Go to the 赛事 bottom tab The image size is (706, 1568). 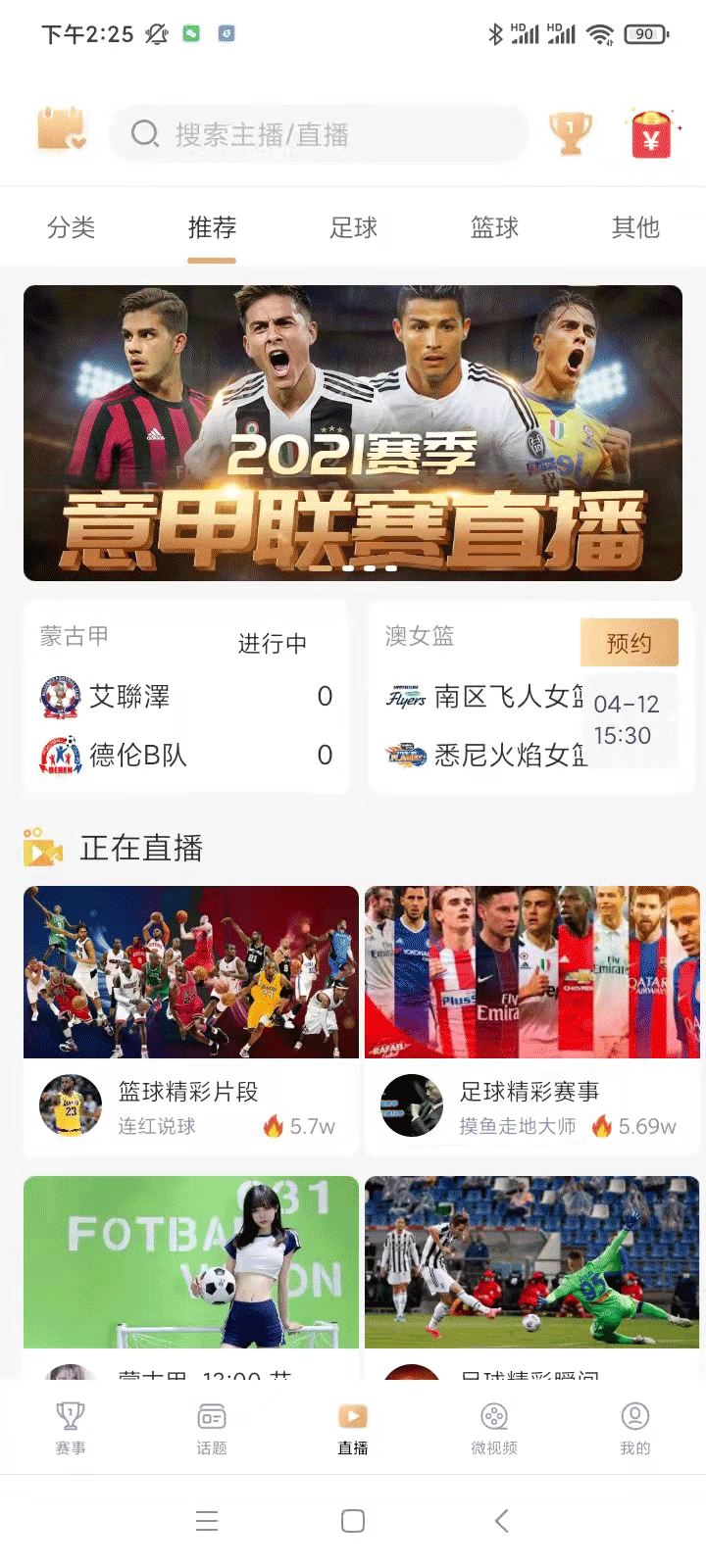71,1427
